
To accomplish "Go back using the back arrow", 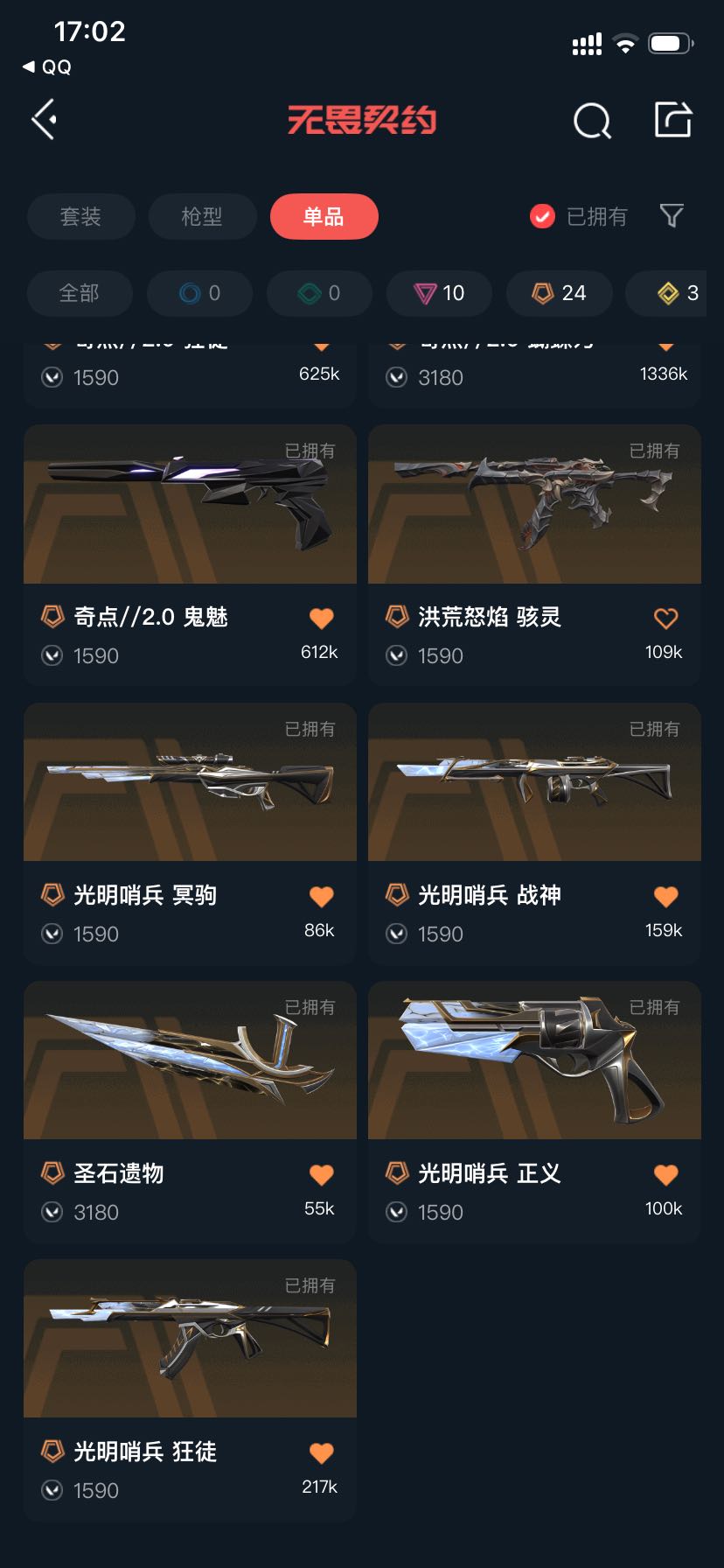I will [45, 120].
